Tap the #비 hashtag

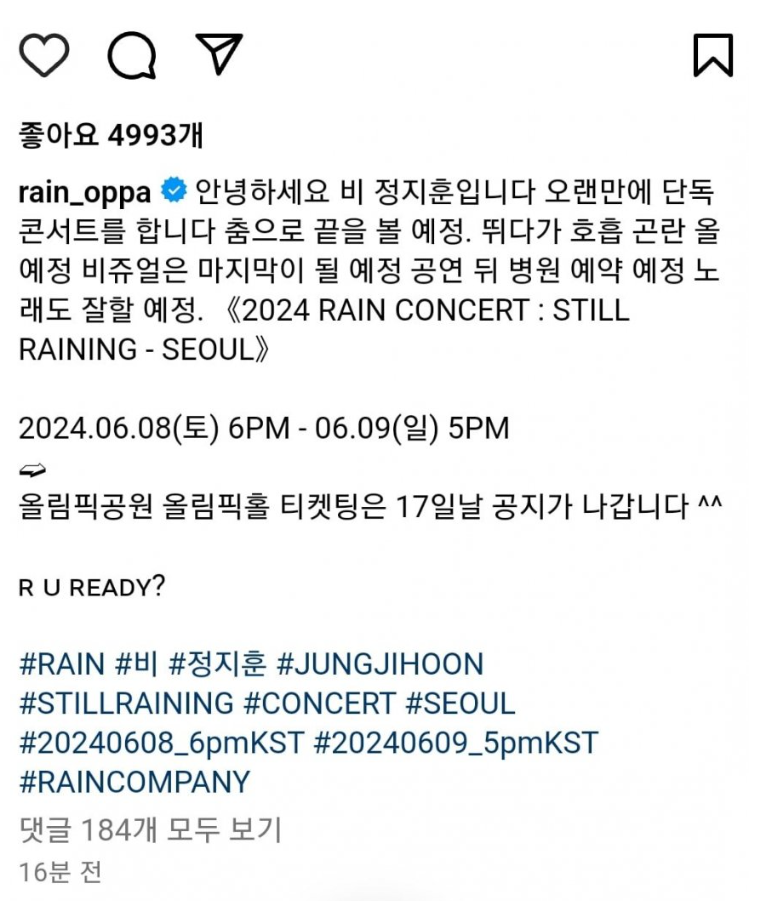(138, 663)
